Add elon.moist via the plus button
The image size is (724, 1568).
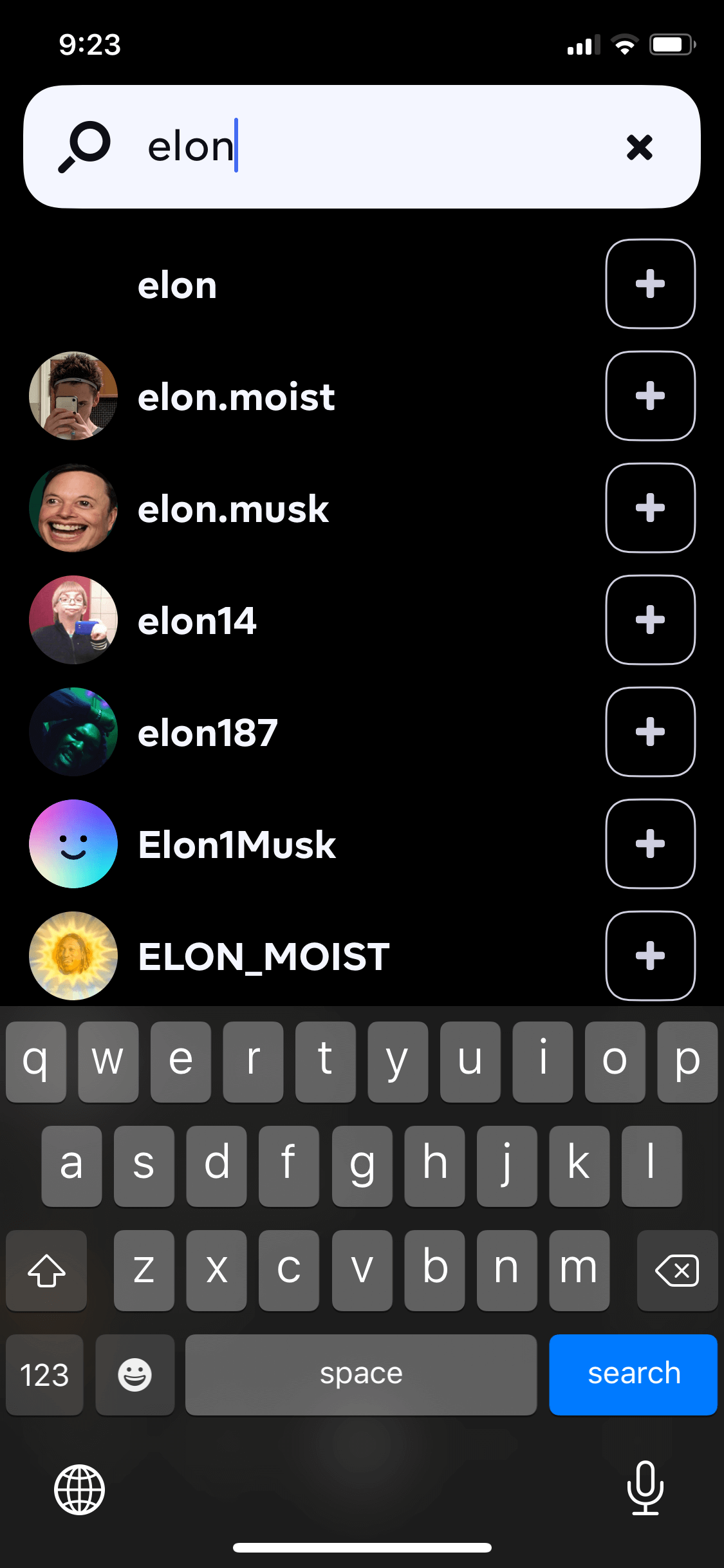[650, 396]
